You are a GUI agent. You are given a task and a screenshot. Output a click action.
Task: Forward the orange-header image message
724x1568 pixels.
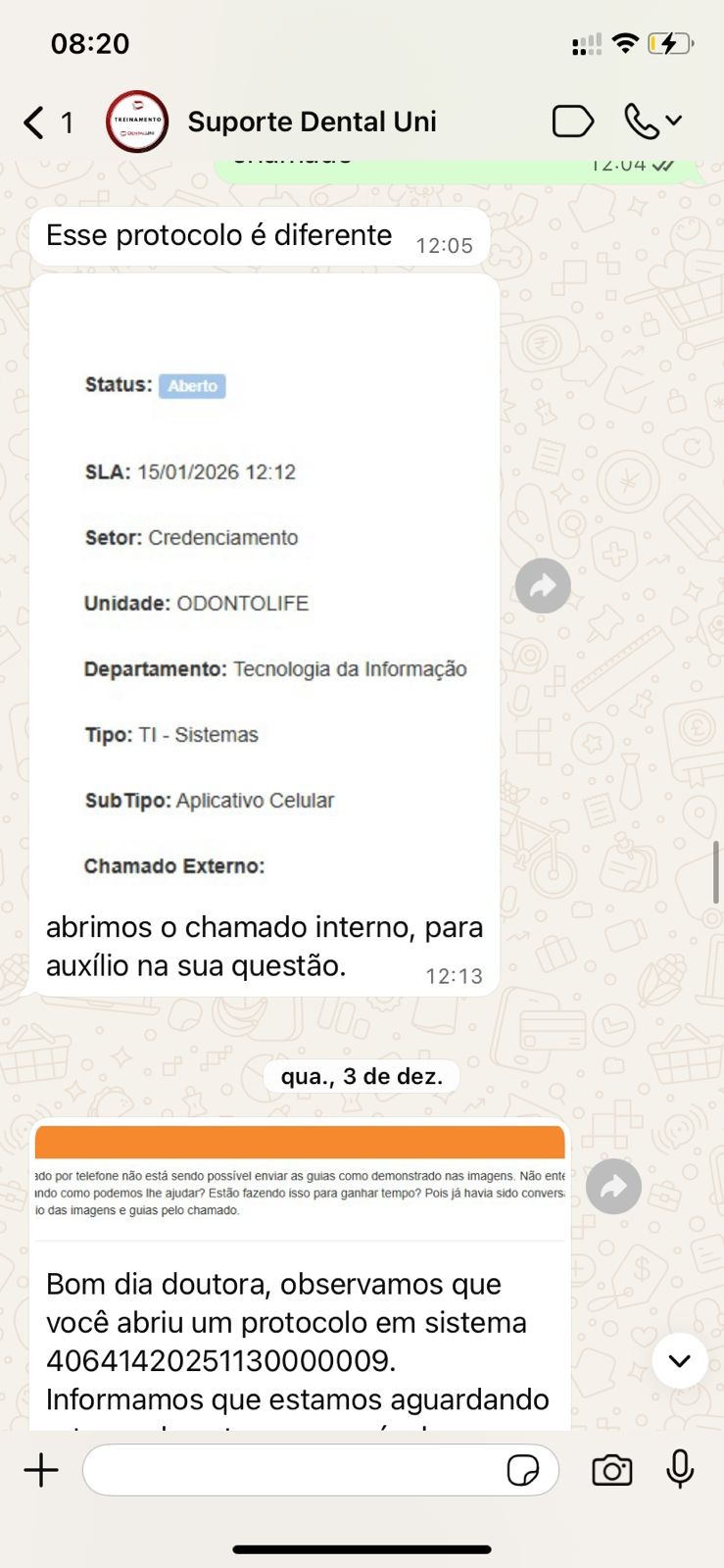[x=613, y=1187]
